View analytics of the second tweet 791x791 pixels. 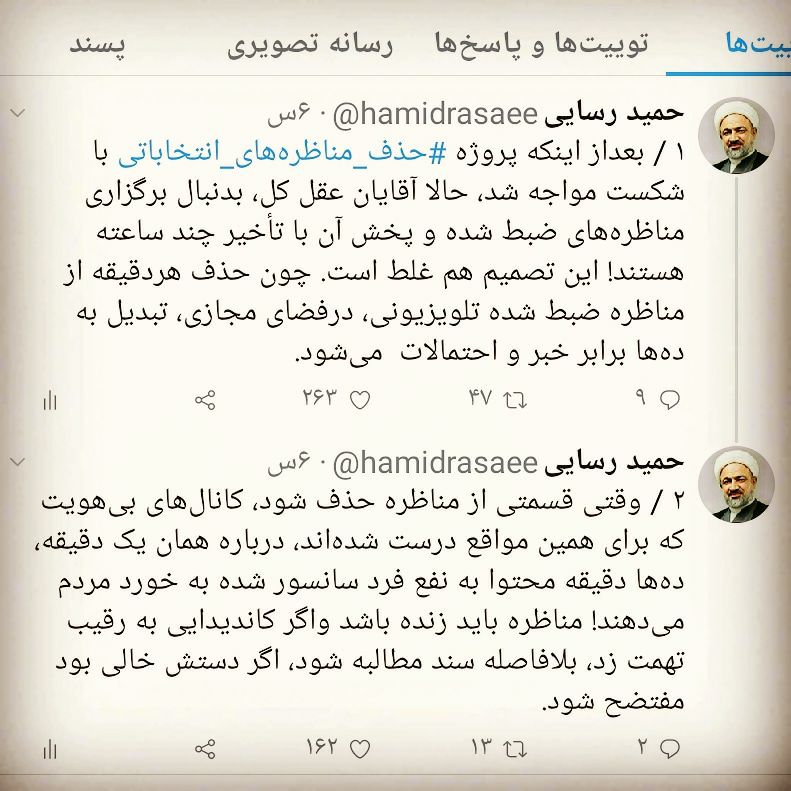click(x=50, y=748)
